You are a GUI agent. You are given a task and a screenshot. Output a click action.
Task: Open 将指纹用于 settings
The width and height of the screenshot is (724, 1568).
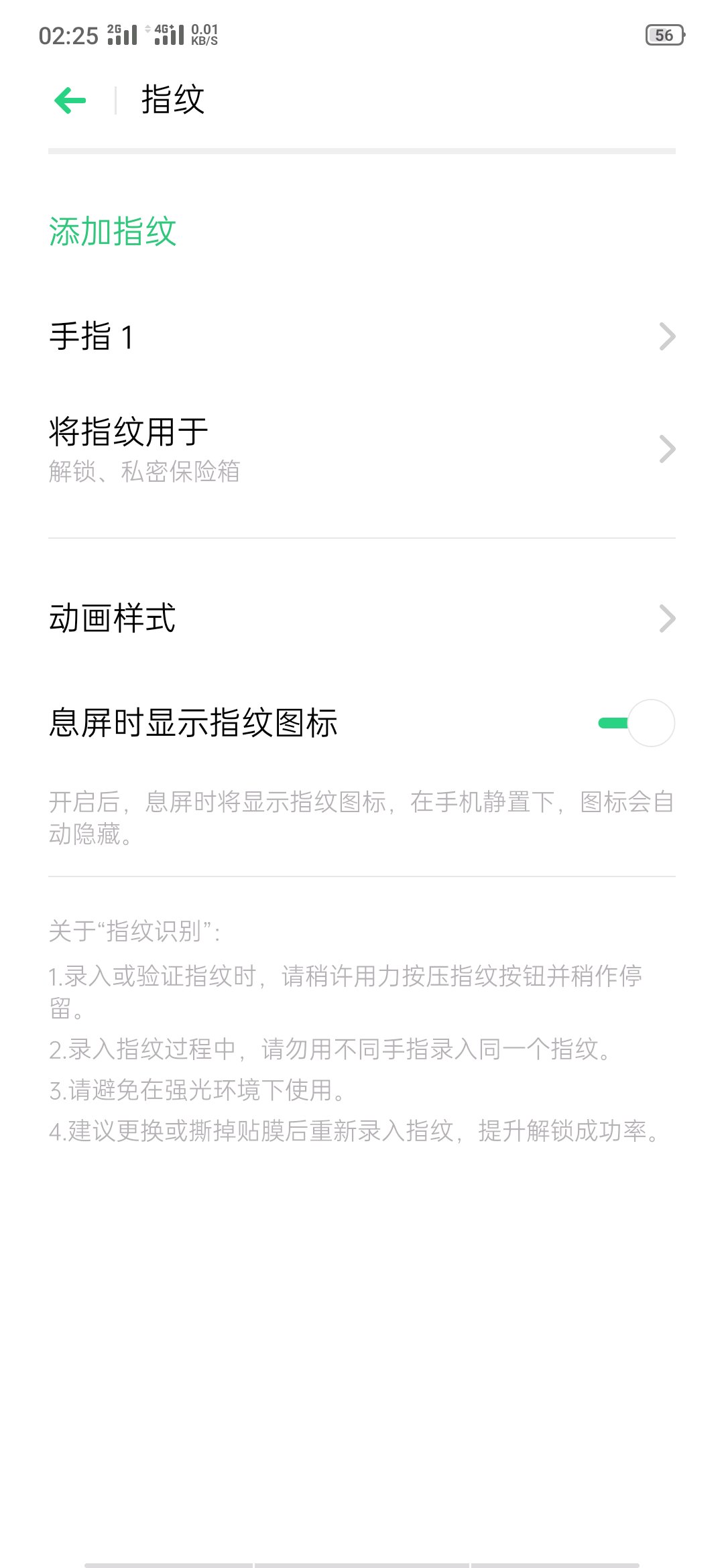362,449
